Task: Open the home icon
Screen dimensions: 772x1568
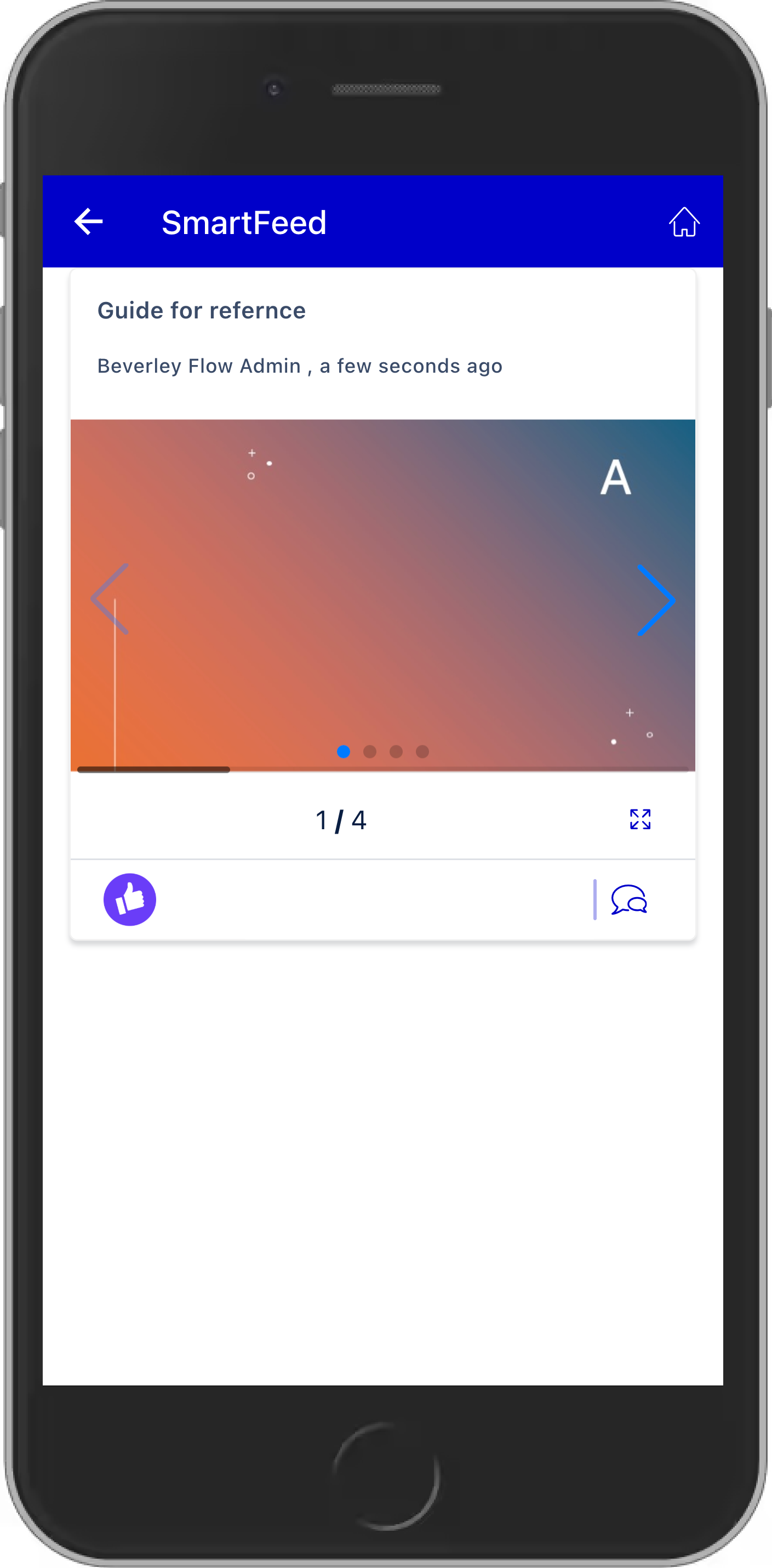Action: point(684,221)
